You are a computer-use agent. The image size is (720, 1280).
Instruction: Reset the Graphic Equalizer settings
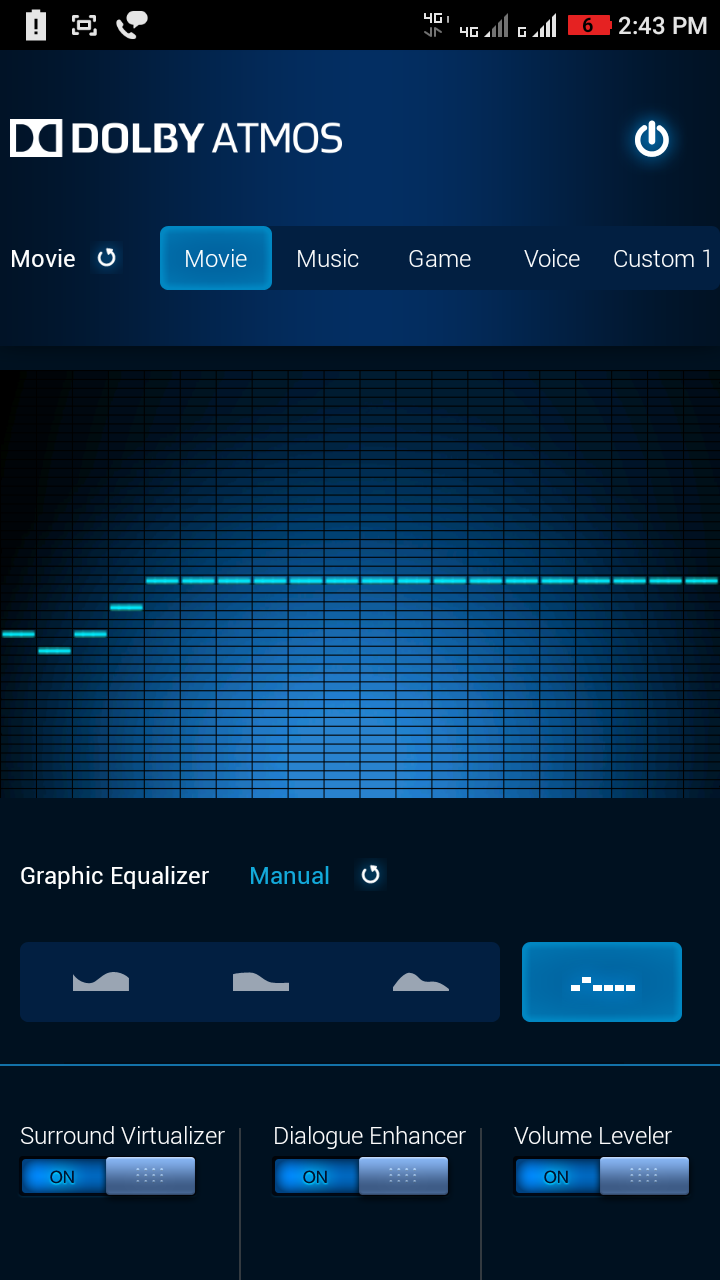click(x=370, y=875)
